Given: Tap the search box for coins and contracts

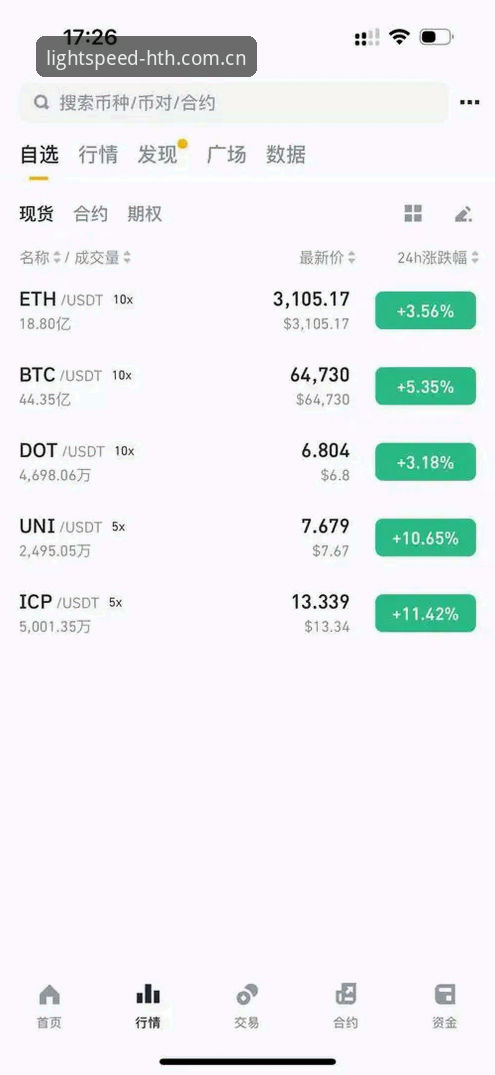Looking at the screenshot, I should coord(234,103).
